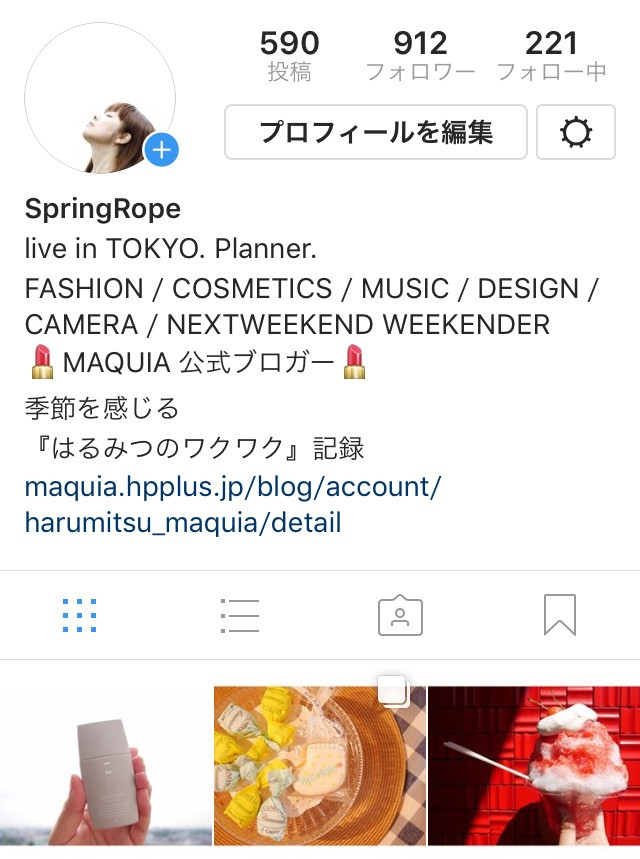Image resolution: width=640 pixels, height=859 pixels.
Task: Open the tagged photos tab
Action: click(400, 615)
